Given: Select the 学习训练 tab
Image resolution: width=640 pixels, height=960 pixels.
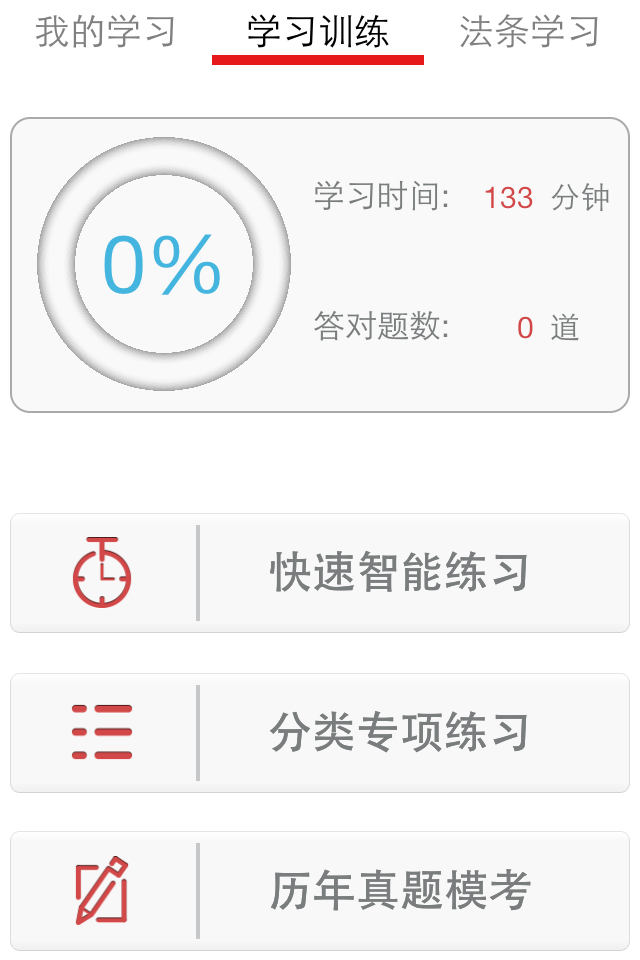Looking at the screenshot, I should pyautogui.click(x=318, y=32).
